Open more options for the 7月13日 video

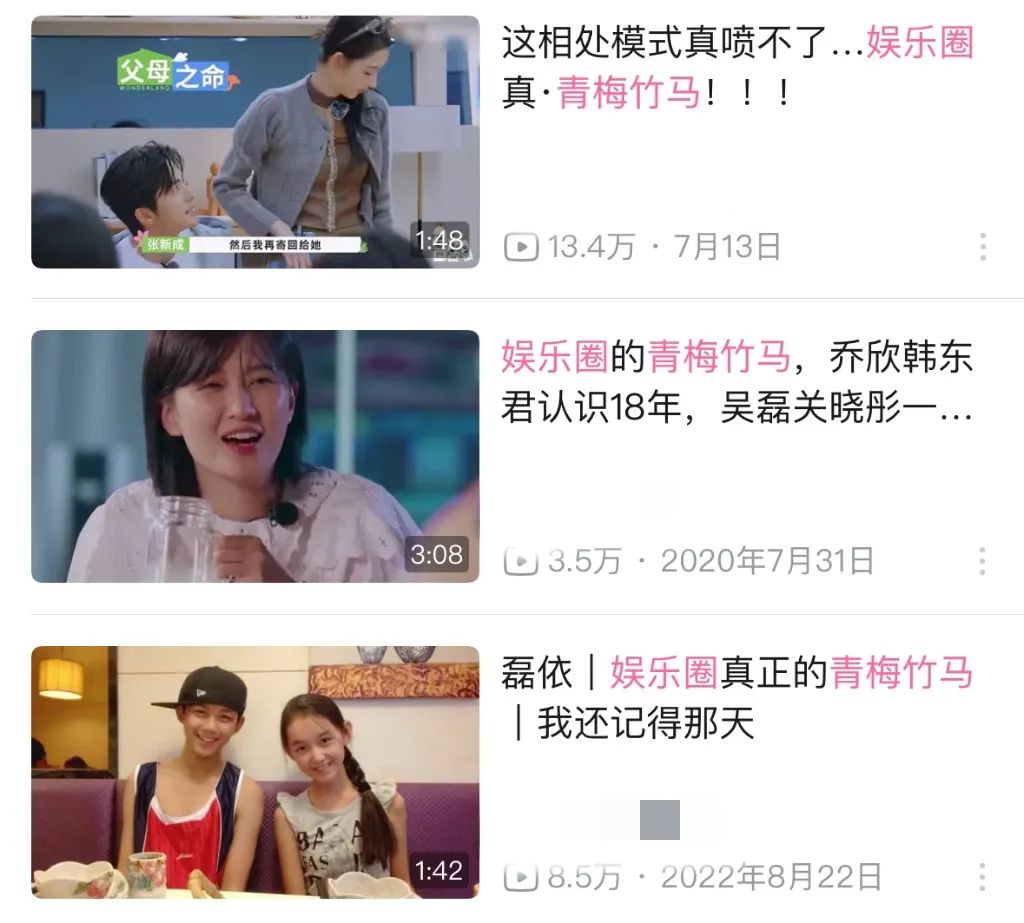[x=983, y=246]
